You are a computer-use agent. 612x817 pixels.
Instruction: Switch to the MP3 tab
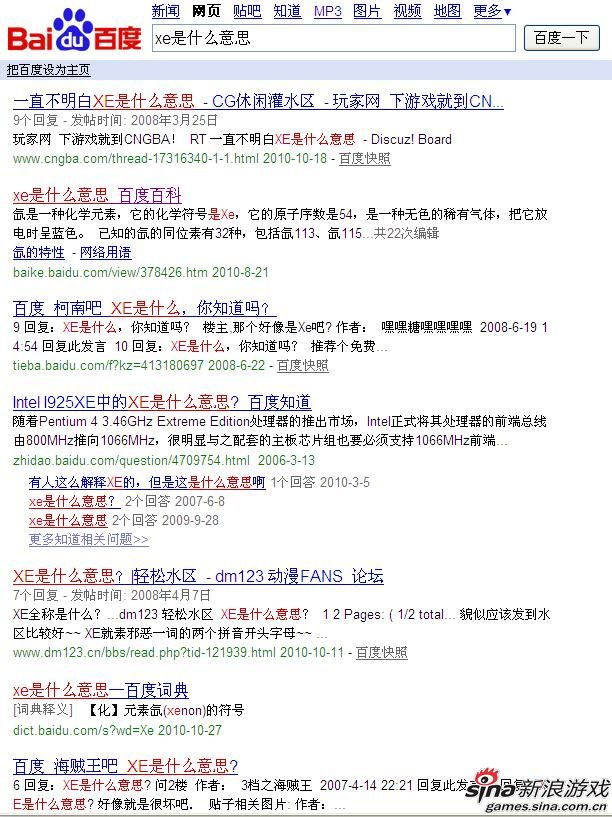click(x=328, y=11)
